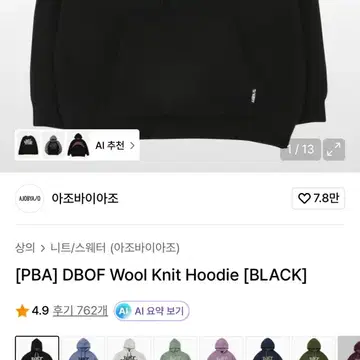This screenshot has width=360, height=360.
Task: Select the olive hoodie color option
Action: pyautogui.click(x=313, y=348)
